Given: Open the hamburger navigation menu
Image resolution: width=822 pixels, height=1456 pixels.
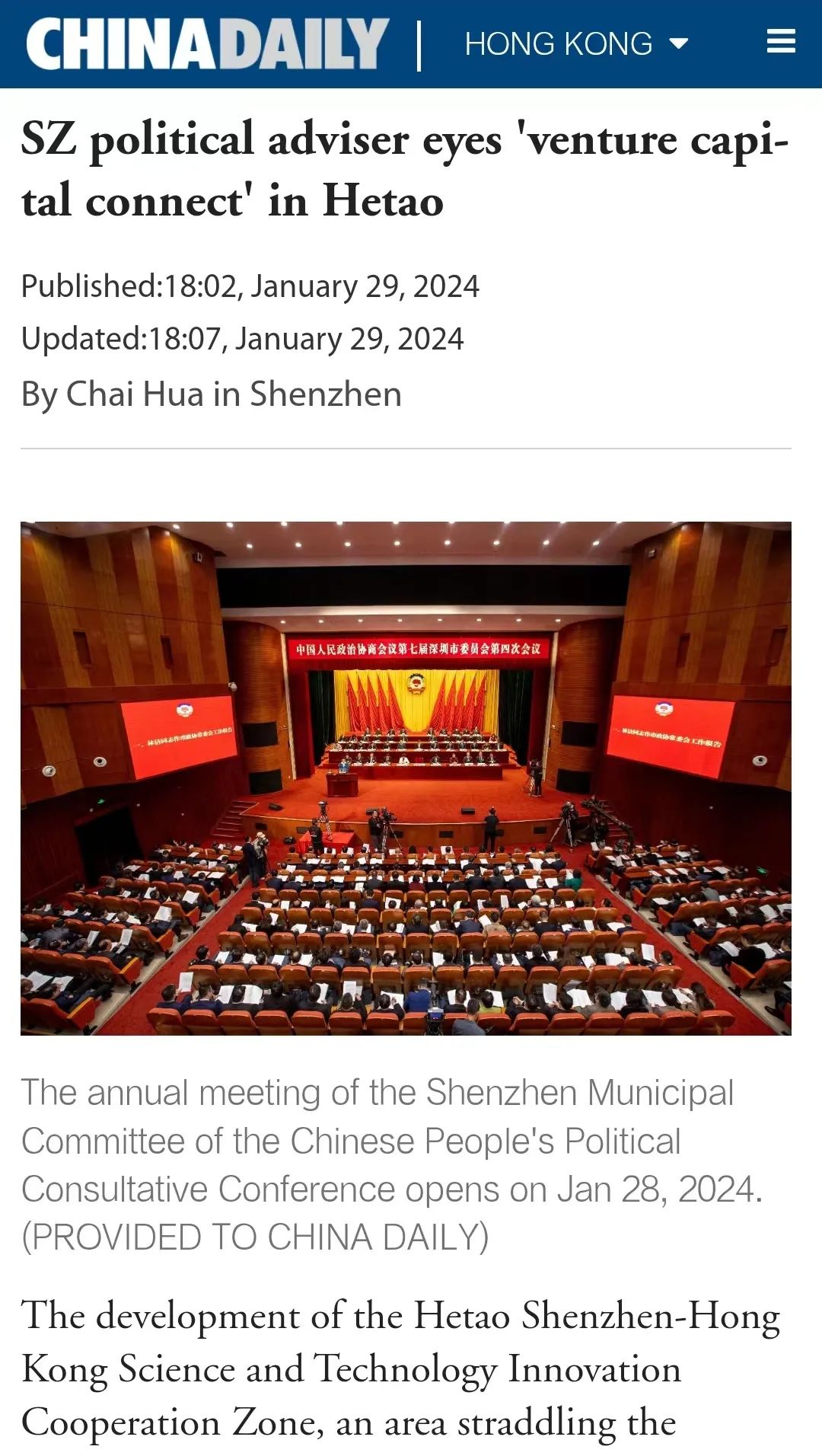Looking at the screenshot, I should tap(781, 42).
